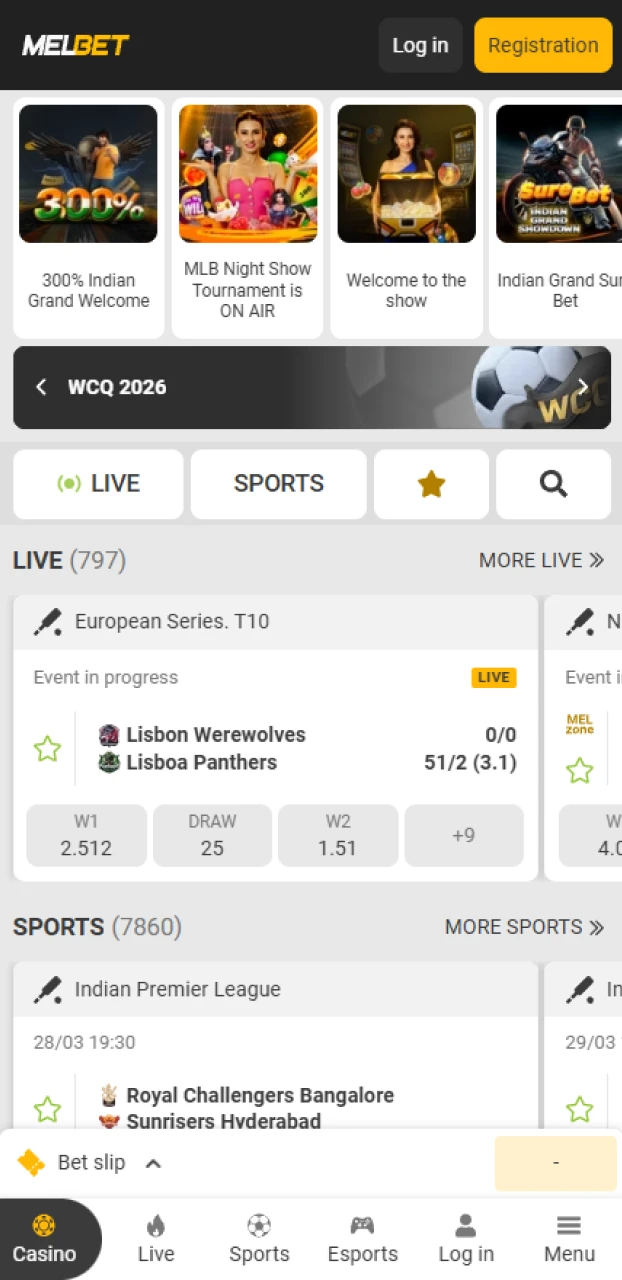Select W2 odds 1.51
This screenshot has height=1280, width=622.
[338, 836]
